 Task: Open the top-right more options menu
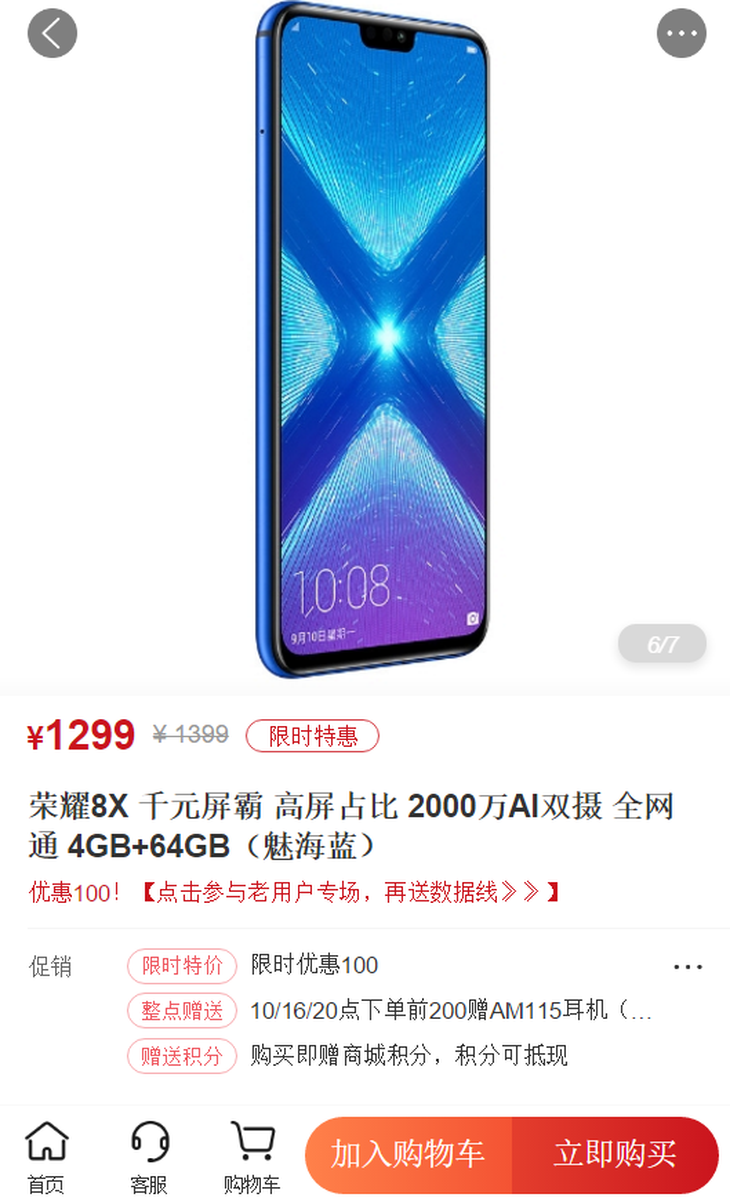(681, 33)
